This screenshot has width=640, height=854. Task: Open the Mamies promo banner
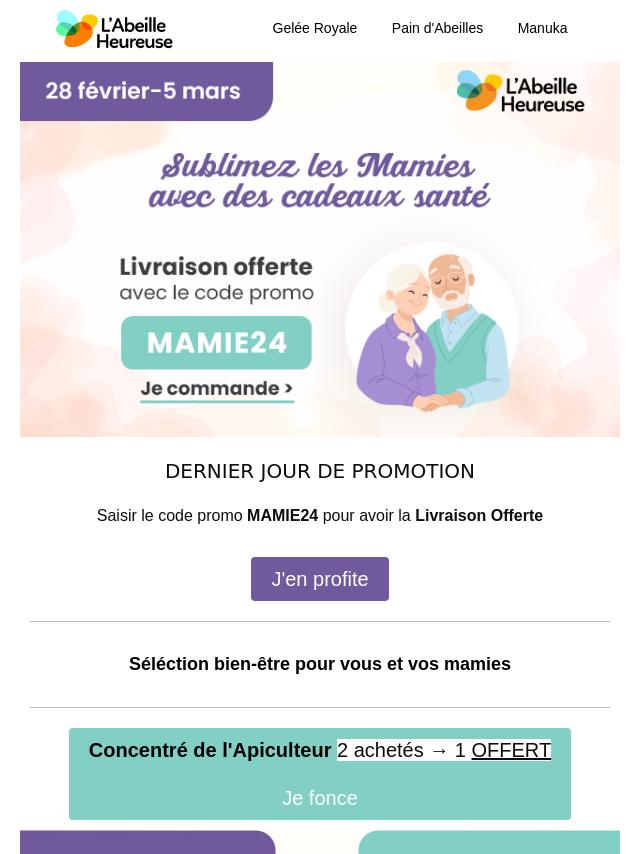coord(320,250)
